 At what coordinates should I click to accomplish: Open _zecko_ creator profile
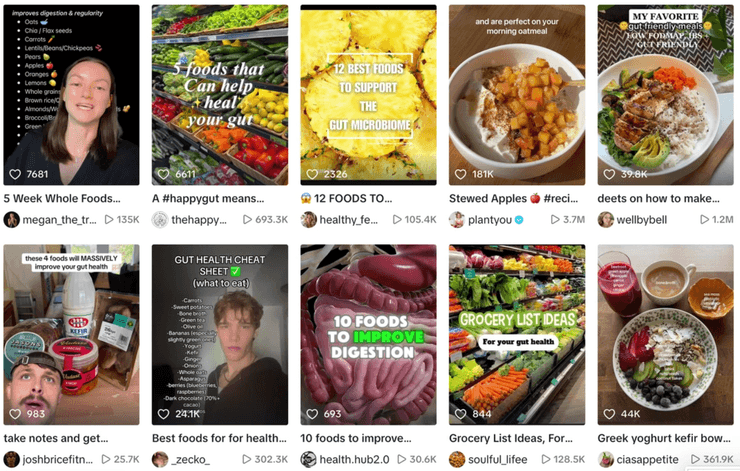click(x=194, y=459)
